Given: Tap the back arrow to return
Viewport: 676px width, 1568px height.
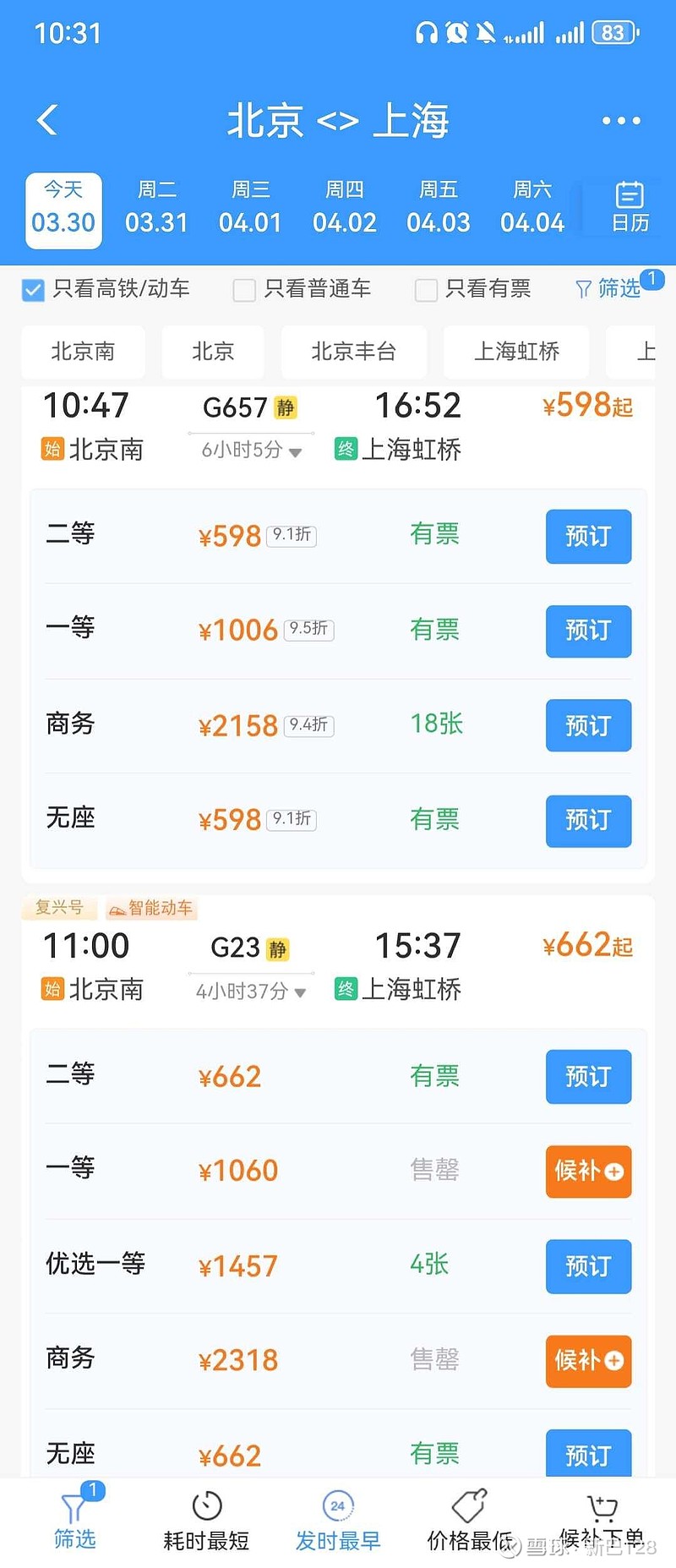Looking at the screenshot, I should pyautogui.click(x=46, y=120).
